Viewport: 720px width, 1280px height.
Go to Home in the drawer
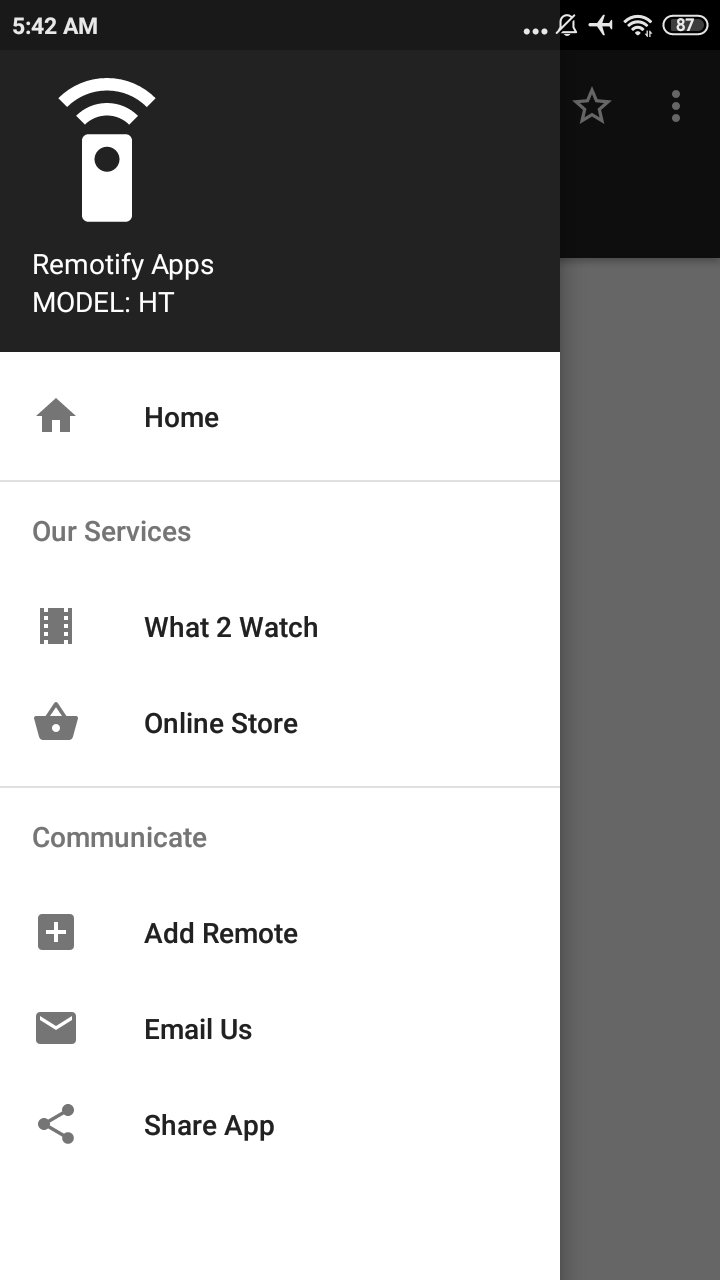click(x=280, y=417)
